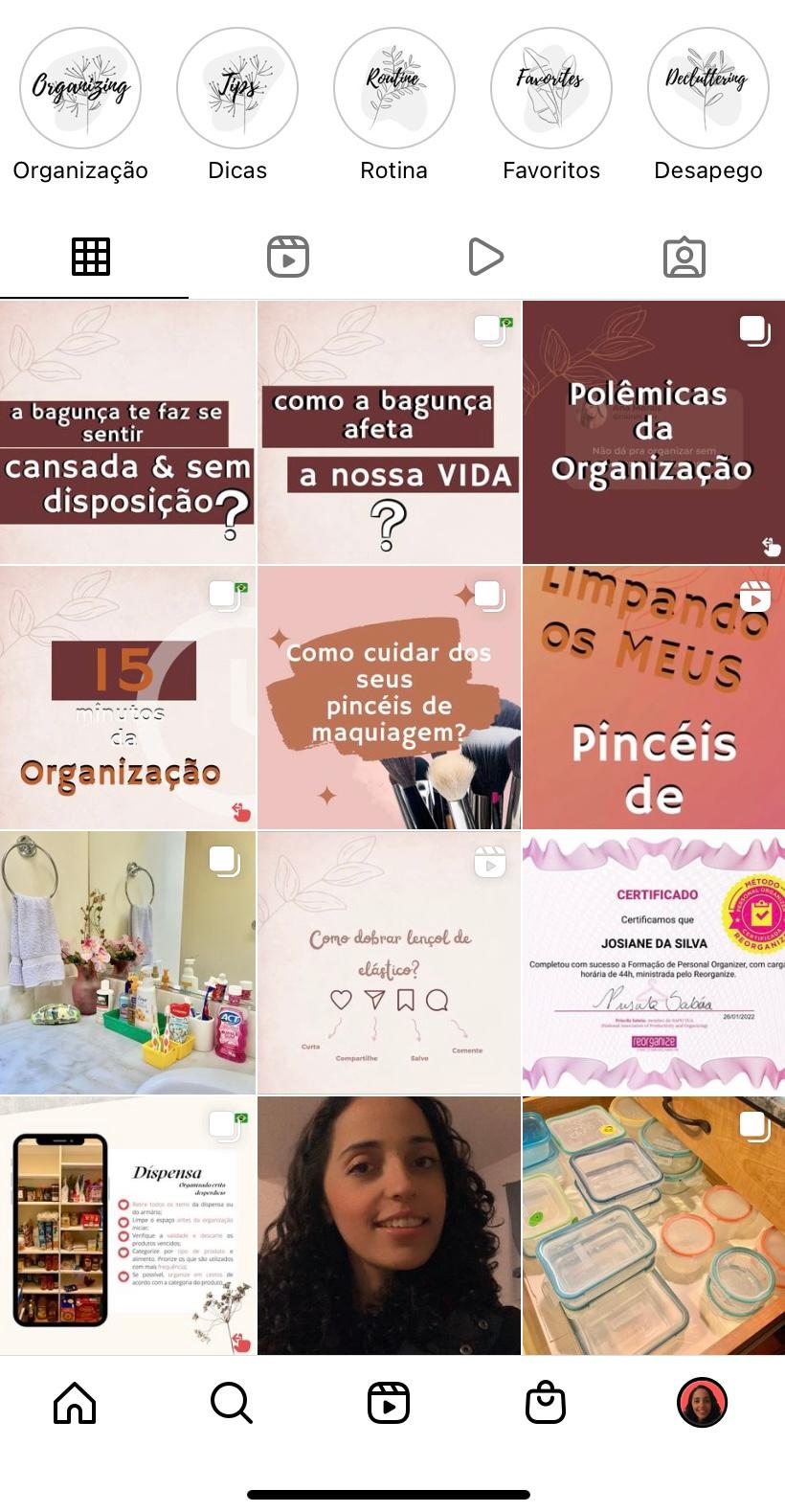Open the shop bag tab

546,1403
